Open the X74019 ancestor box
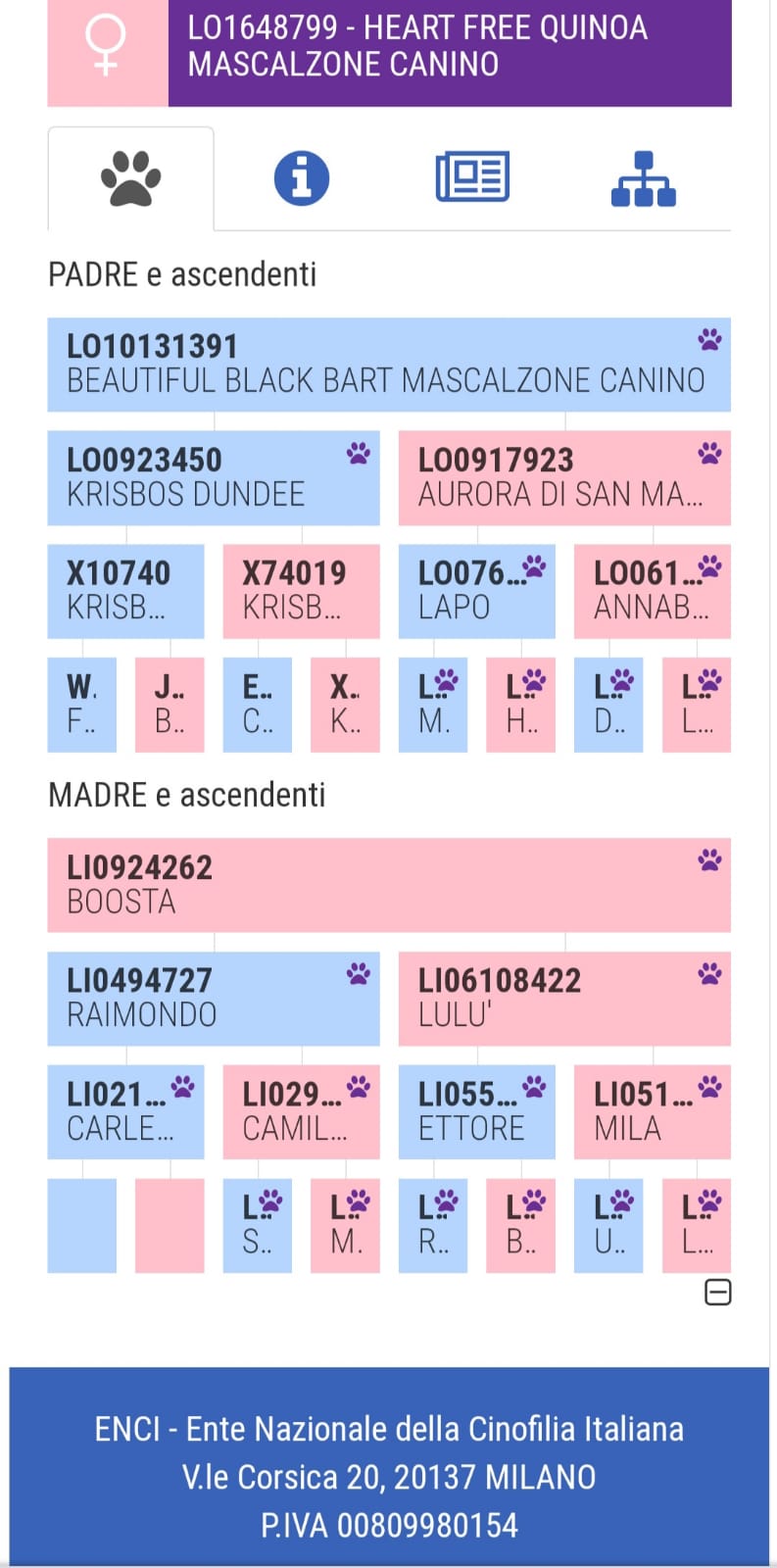Screen dimensions: 777x1568 [x=301, y=591]
